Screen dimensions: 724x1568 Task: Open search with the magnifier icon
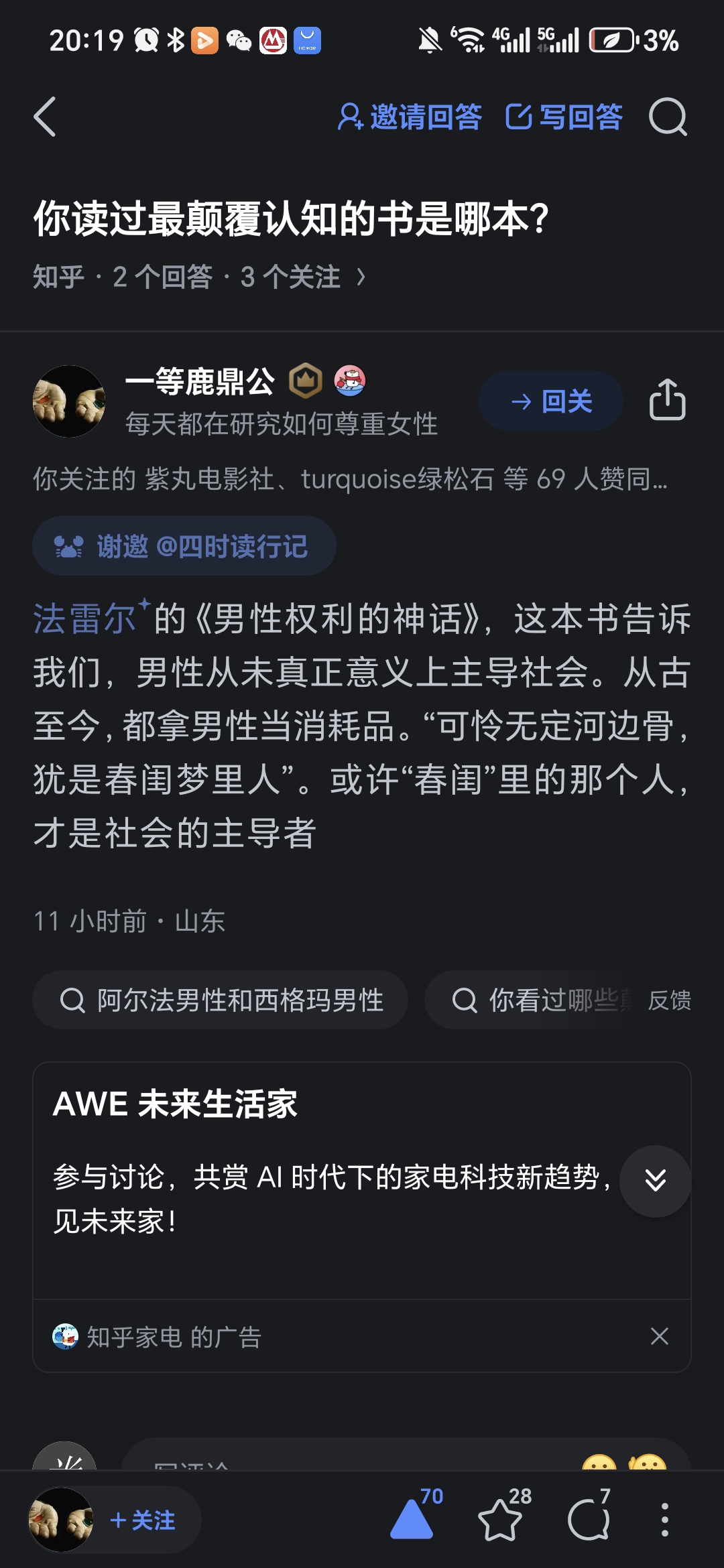[x=668, y=117]
